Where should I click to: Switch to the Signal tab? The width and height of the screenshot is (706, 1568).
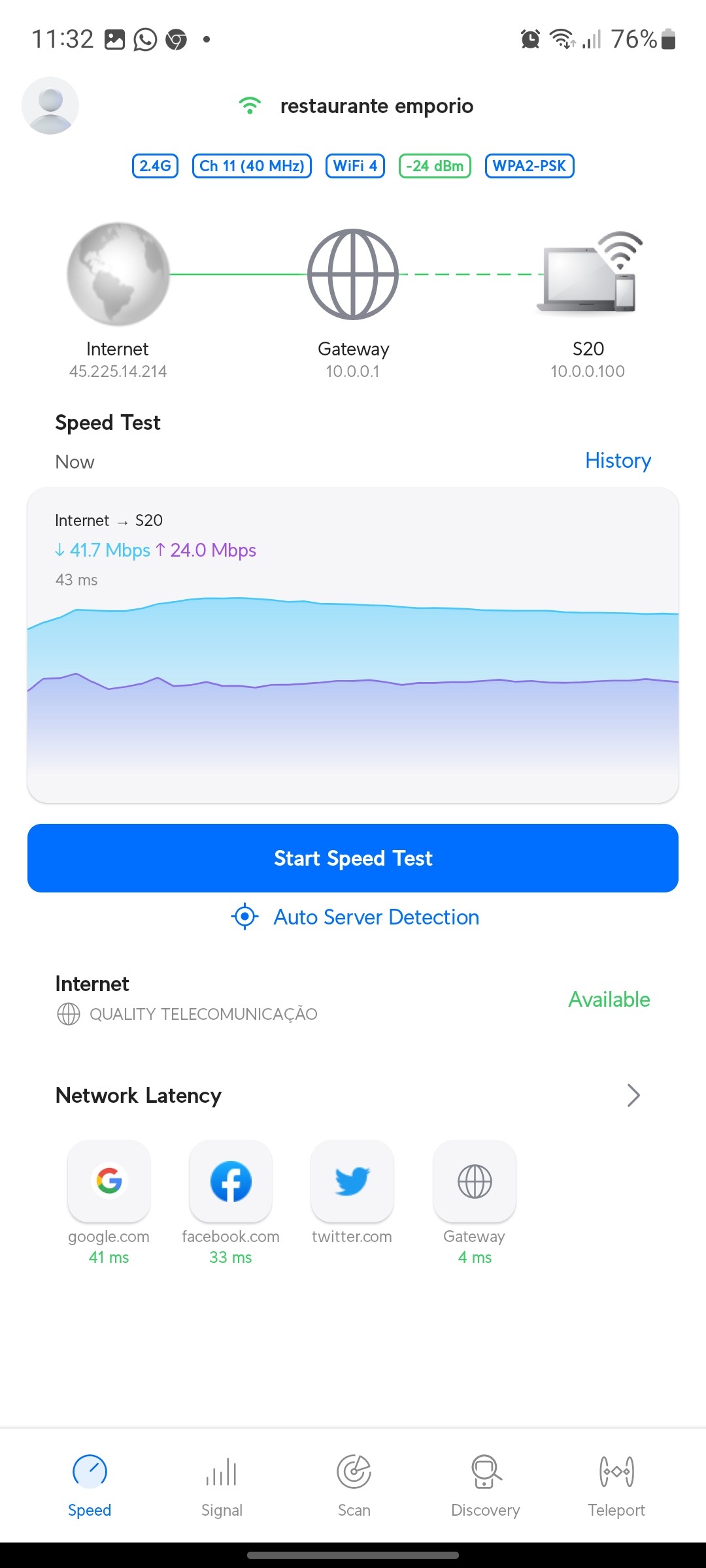click(222, 1483)
